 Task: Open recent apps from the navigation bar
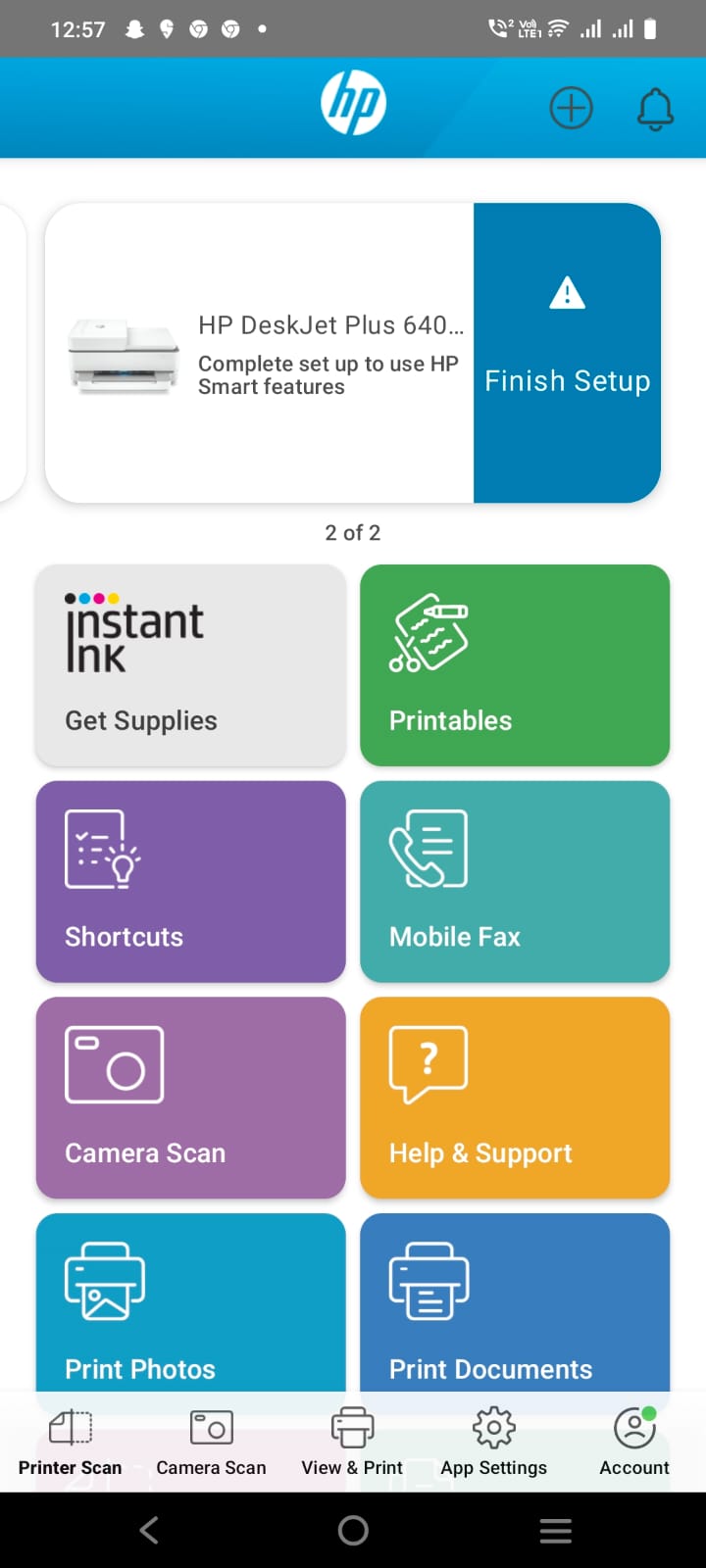point(555,1530)
